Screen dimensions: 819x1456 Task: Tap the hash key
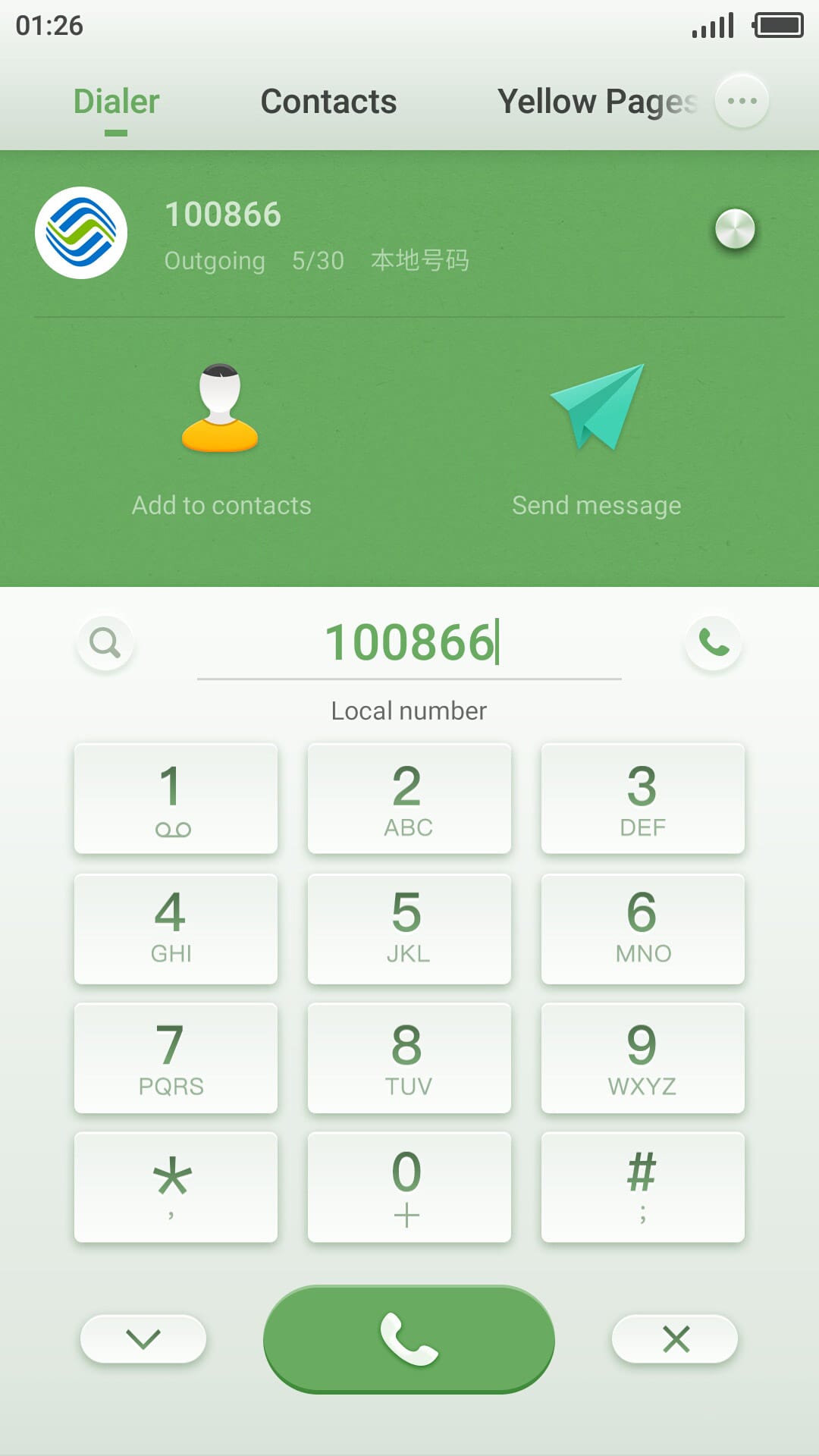pos(642,1188)
